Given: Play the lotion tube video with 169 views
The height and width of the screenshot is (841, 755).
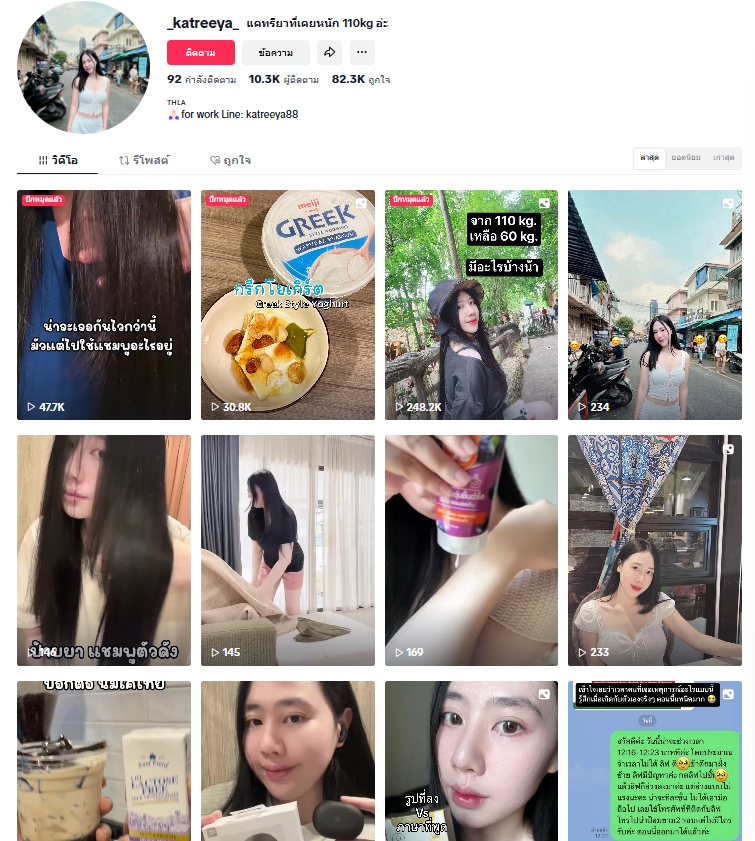Looking at the screenshot, I should coord(471,550).
